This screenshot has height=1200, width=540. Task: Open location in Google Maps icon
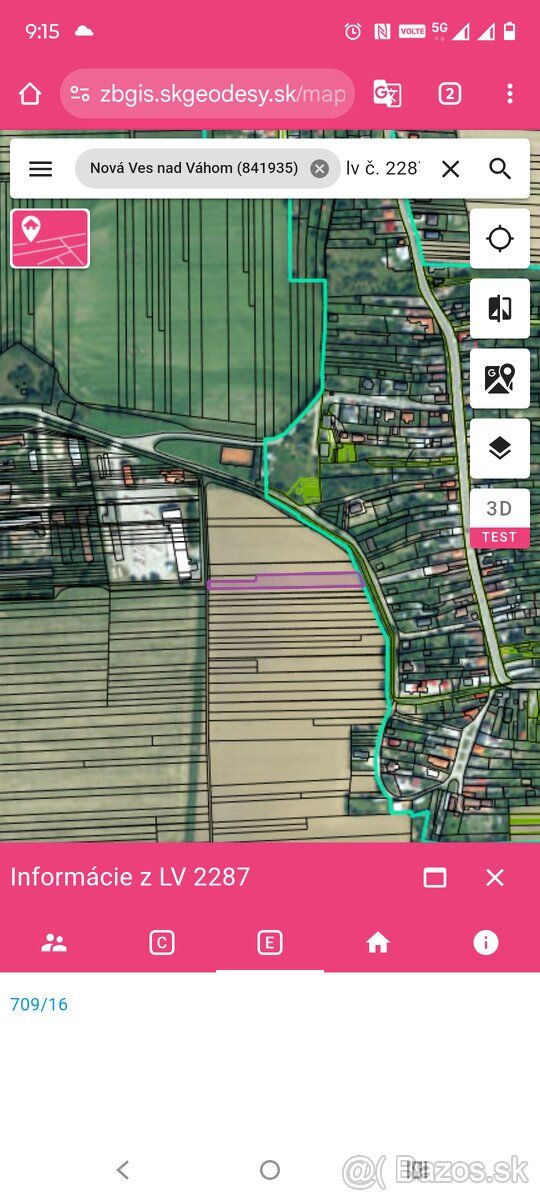pyautogui.click(x=500, y=379)
